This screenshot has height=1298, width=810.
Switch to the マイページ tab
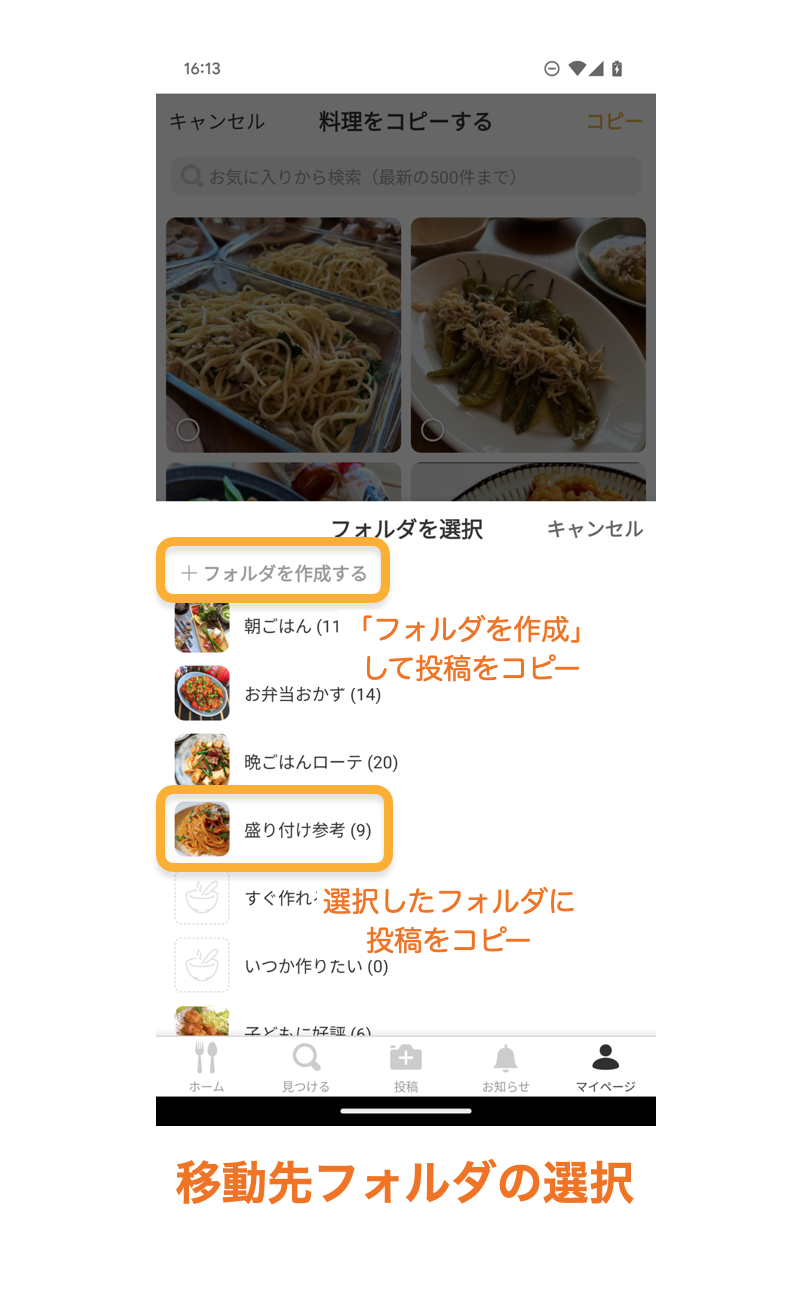tap(606, 1067)
